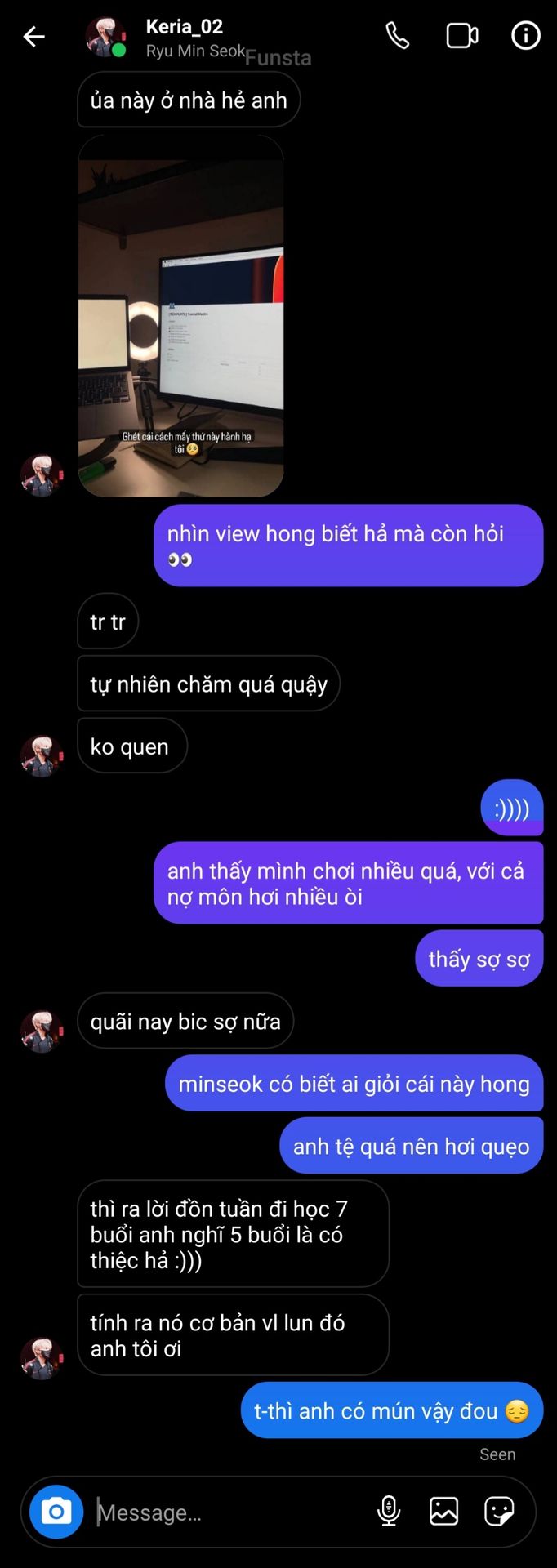Open the conversation info details
The width and height of the screenshot is (557, 1568).
[525, 36]
